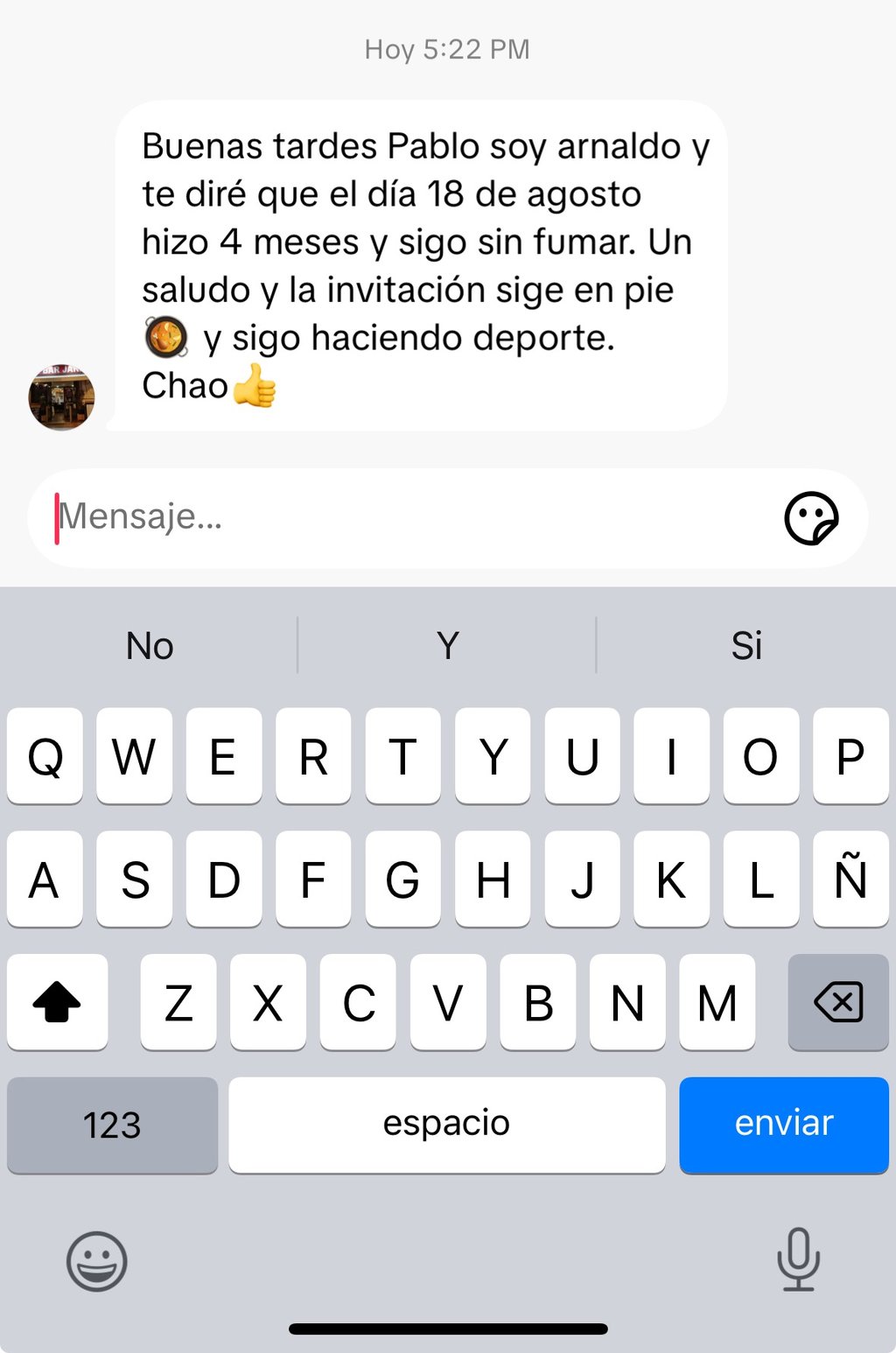Pick the "Si" keyboard suggestion
This screenshot has width=896, height=1353.
point(746,646)
